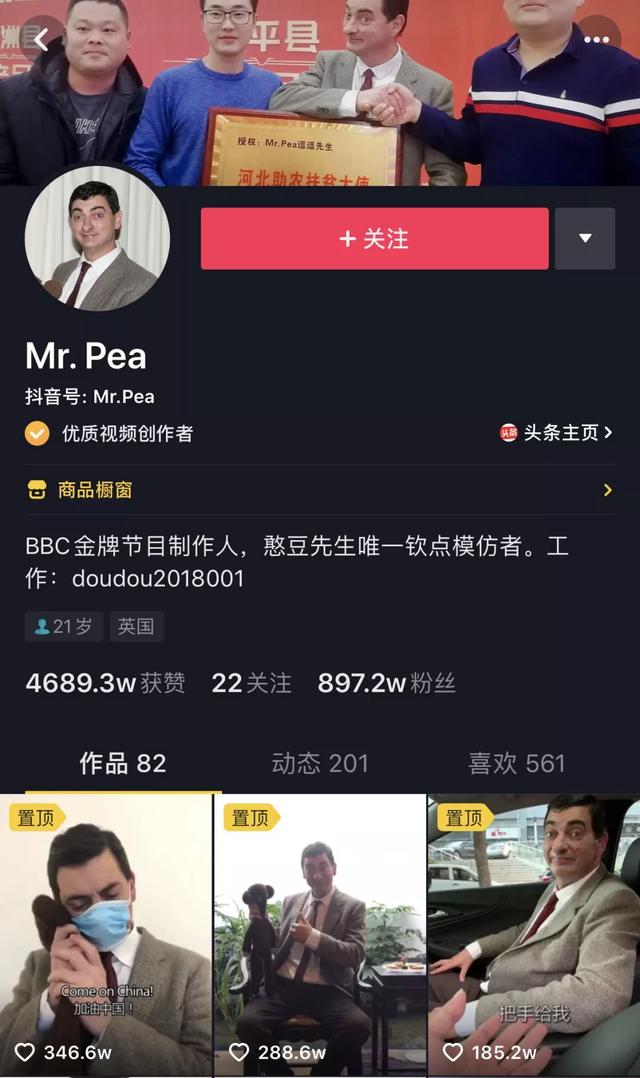This screenshot has height=1078, width=640.
Task: Open the 头条主页 link
Action: pyautogui.click(x=557, y=433)
